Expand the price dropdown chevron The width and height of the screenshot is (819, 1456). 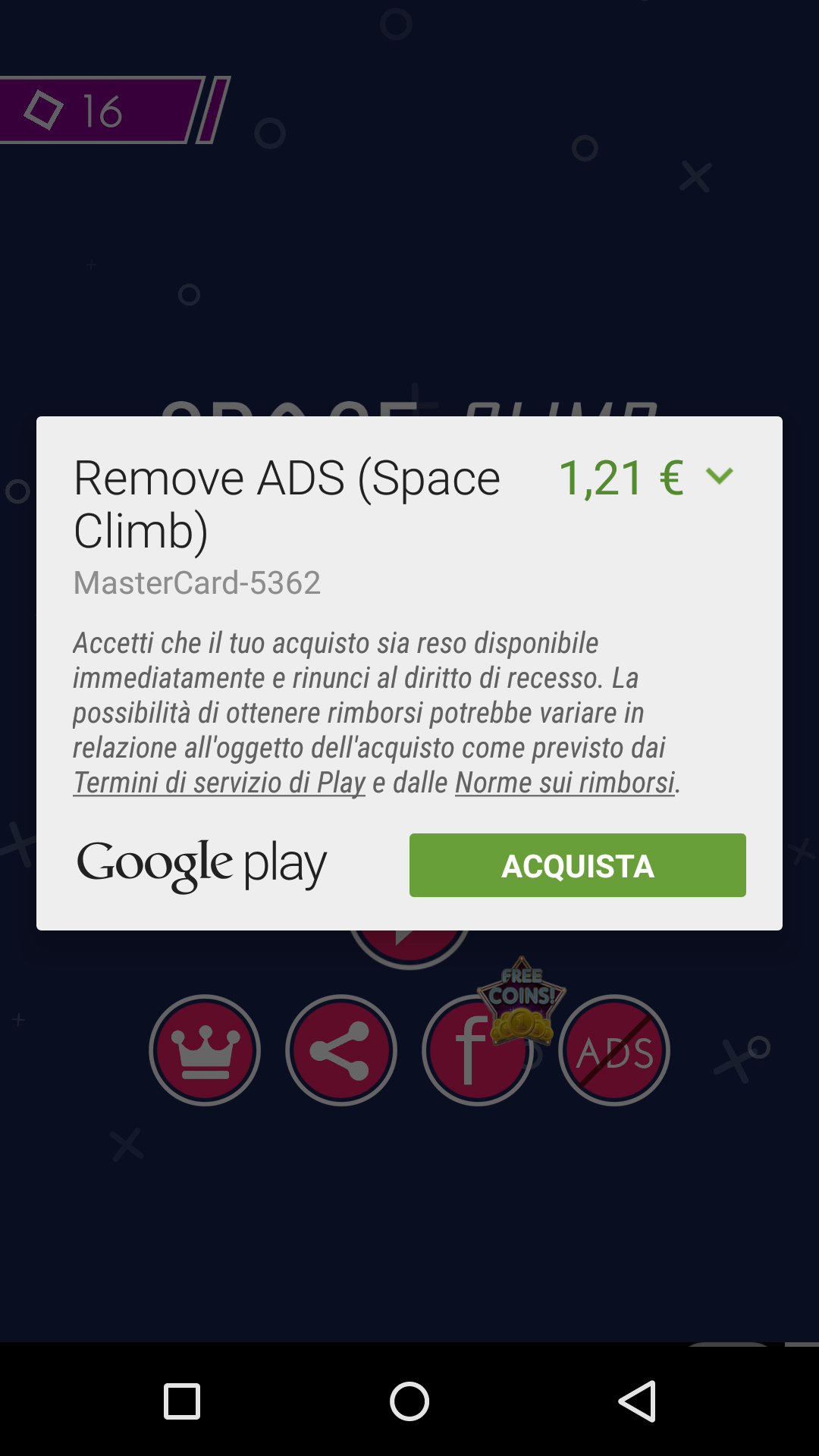(x=719, y=476)
